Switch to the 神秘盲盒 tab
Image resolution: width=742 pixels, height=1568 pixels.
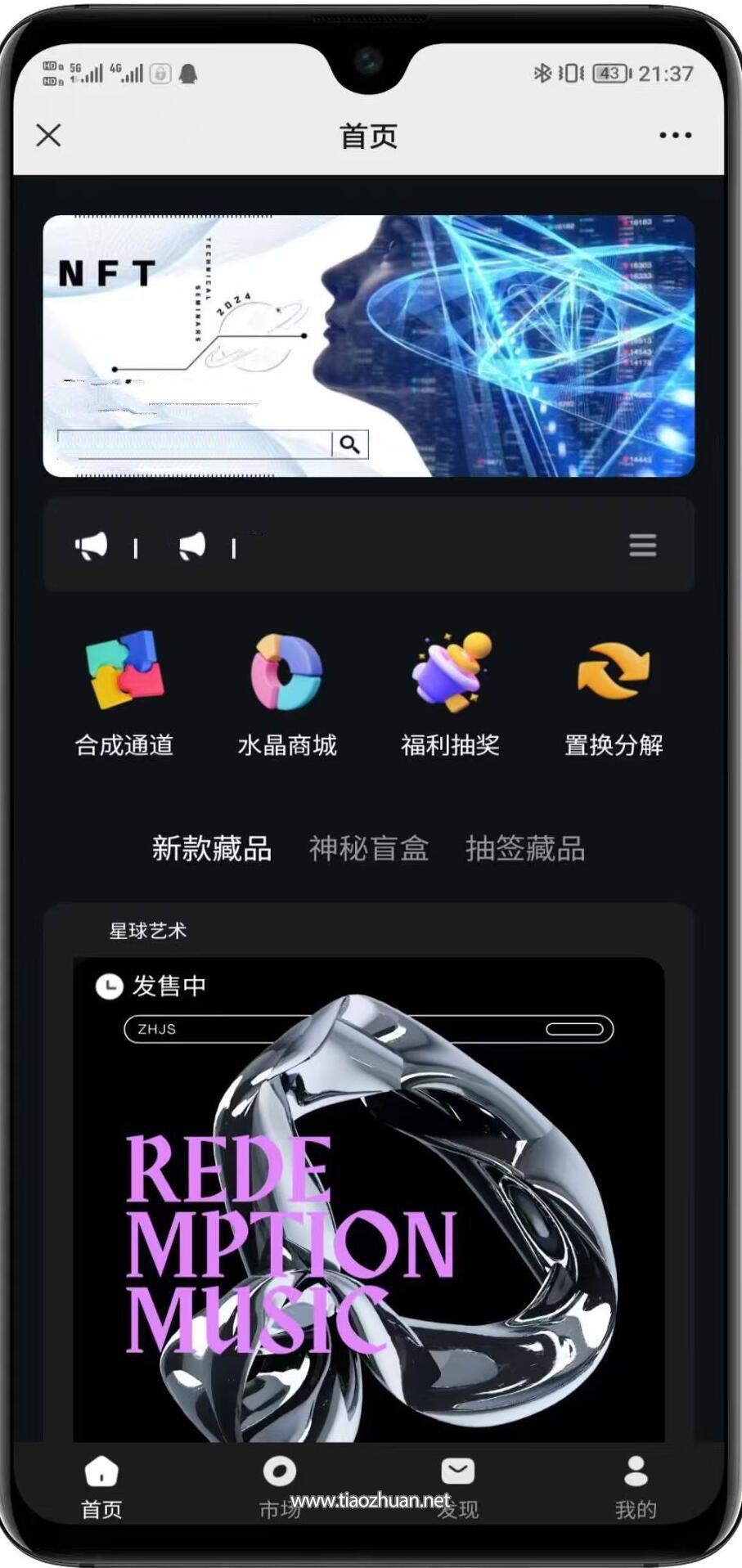coord(368,848)
